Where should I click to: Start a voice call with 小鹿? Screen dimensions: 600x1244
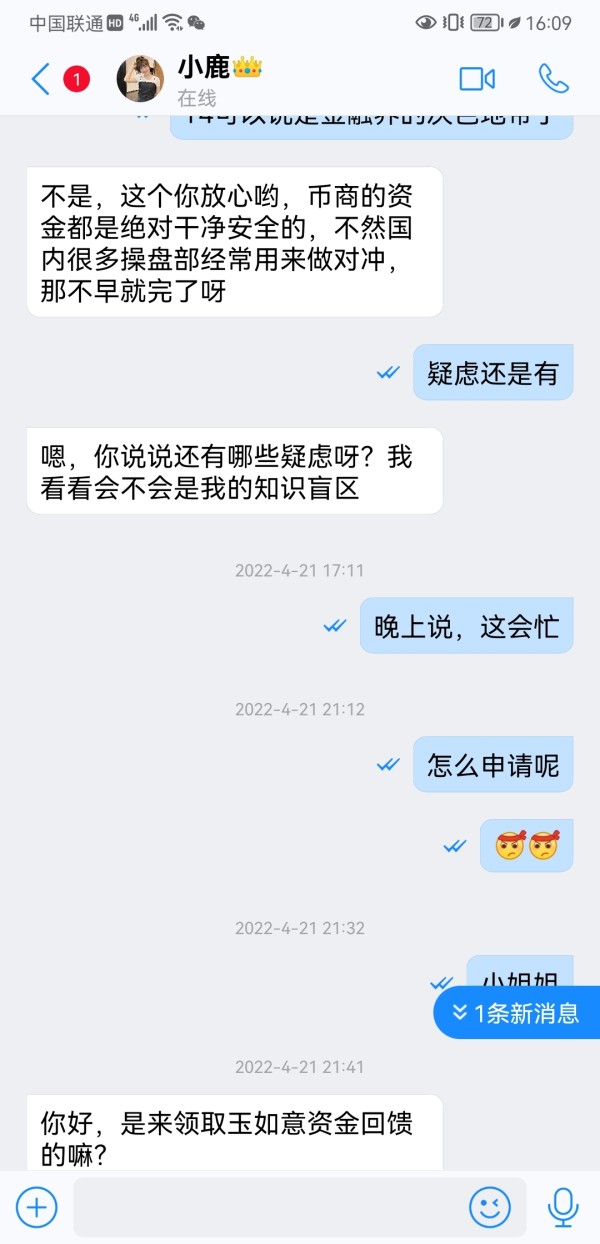click(553, 79)
